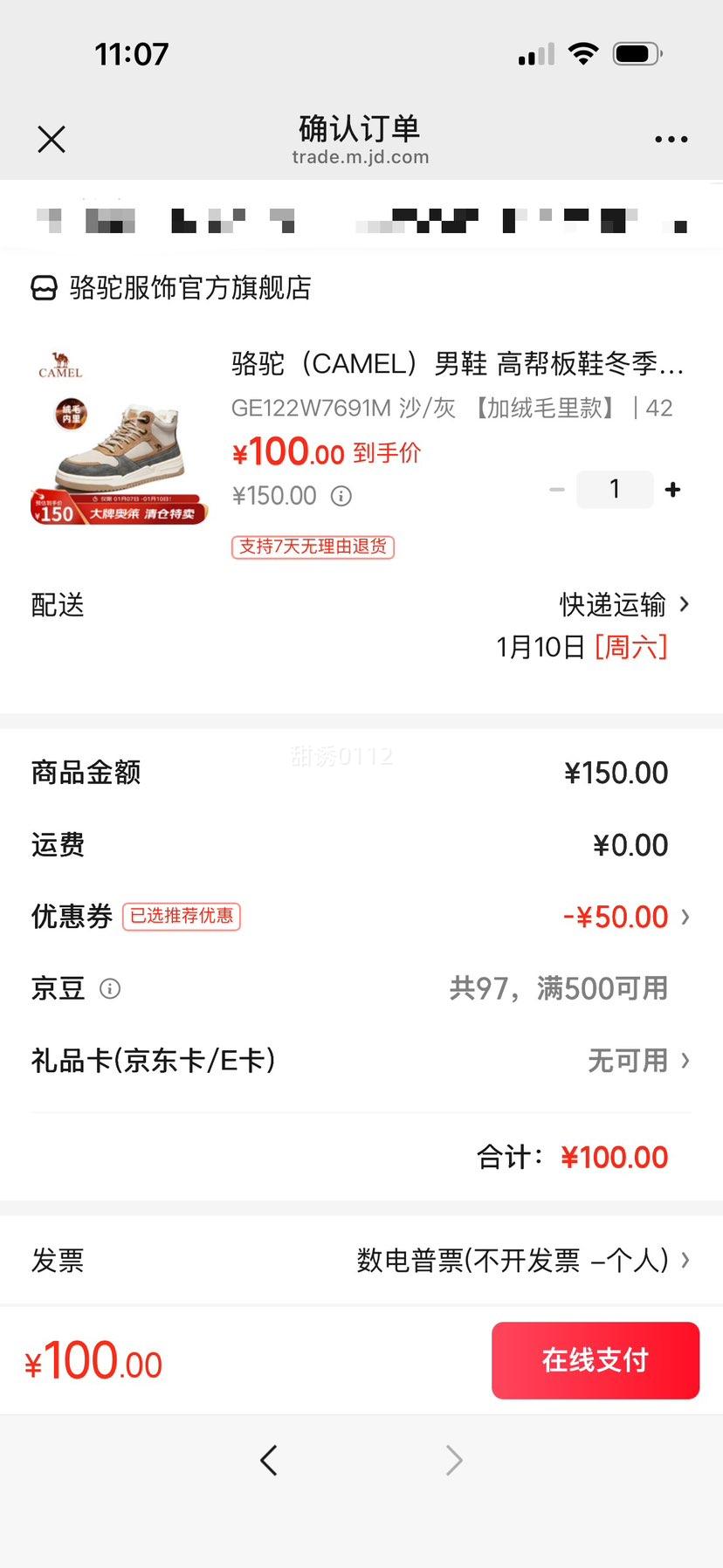Click the info icon next to 京豆
Viewport: 723px width, 1568px height.
pos(109,989)
